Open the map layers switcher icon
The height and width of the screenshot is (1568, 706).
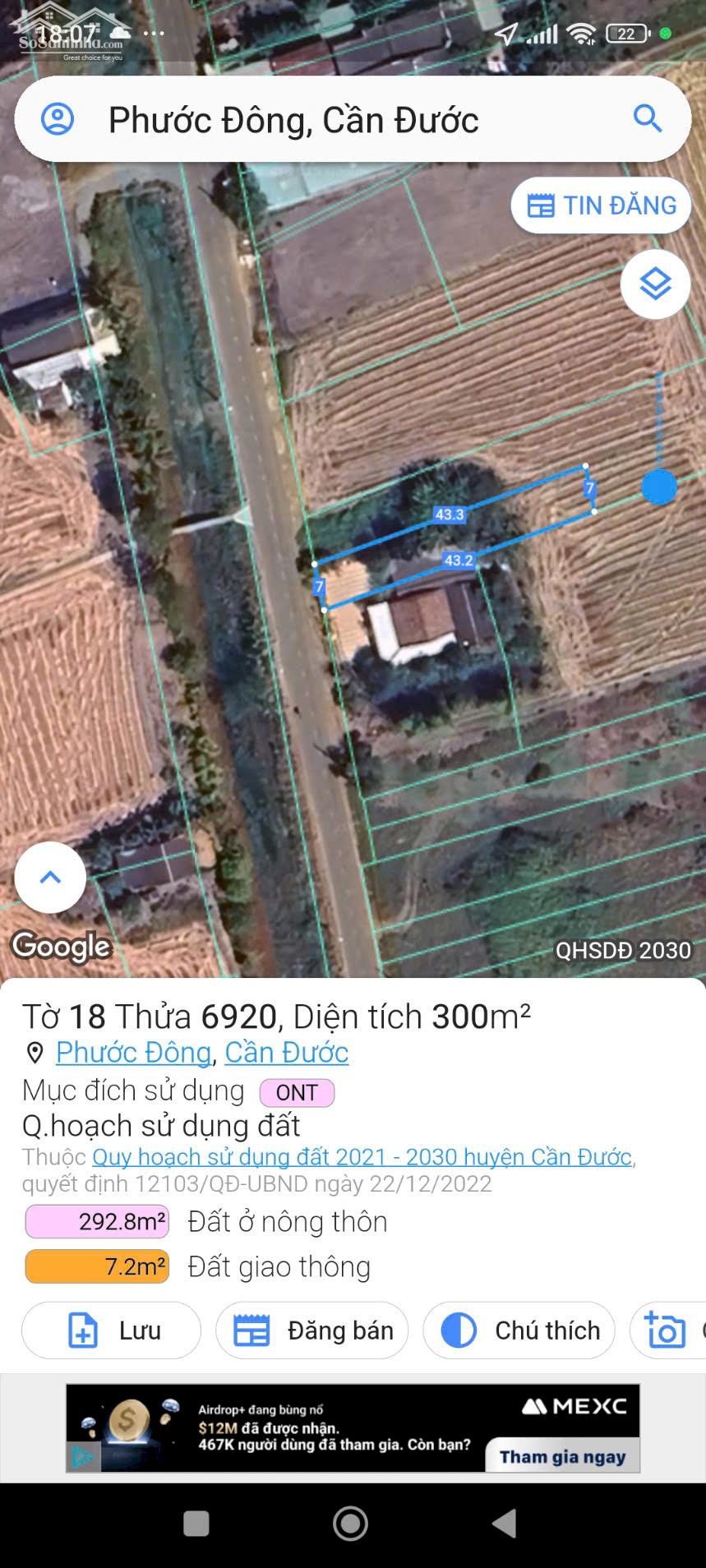655,284
